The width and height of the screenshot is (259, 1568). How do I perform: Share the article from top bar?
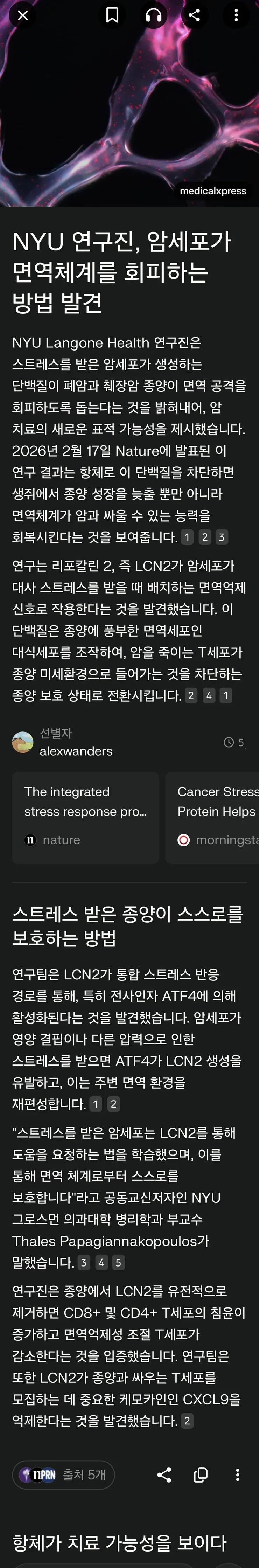(x=195, y=15)
